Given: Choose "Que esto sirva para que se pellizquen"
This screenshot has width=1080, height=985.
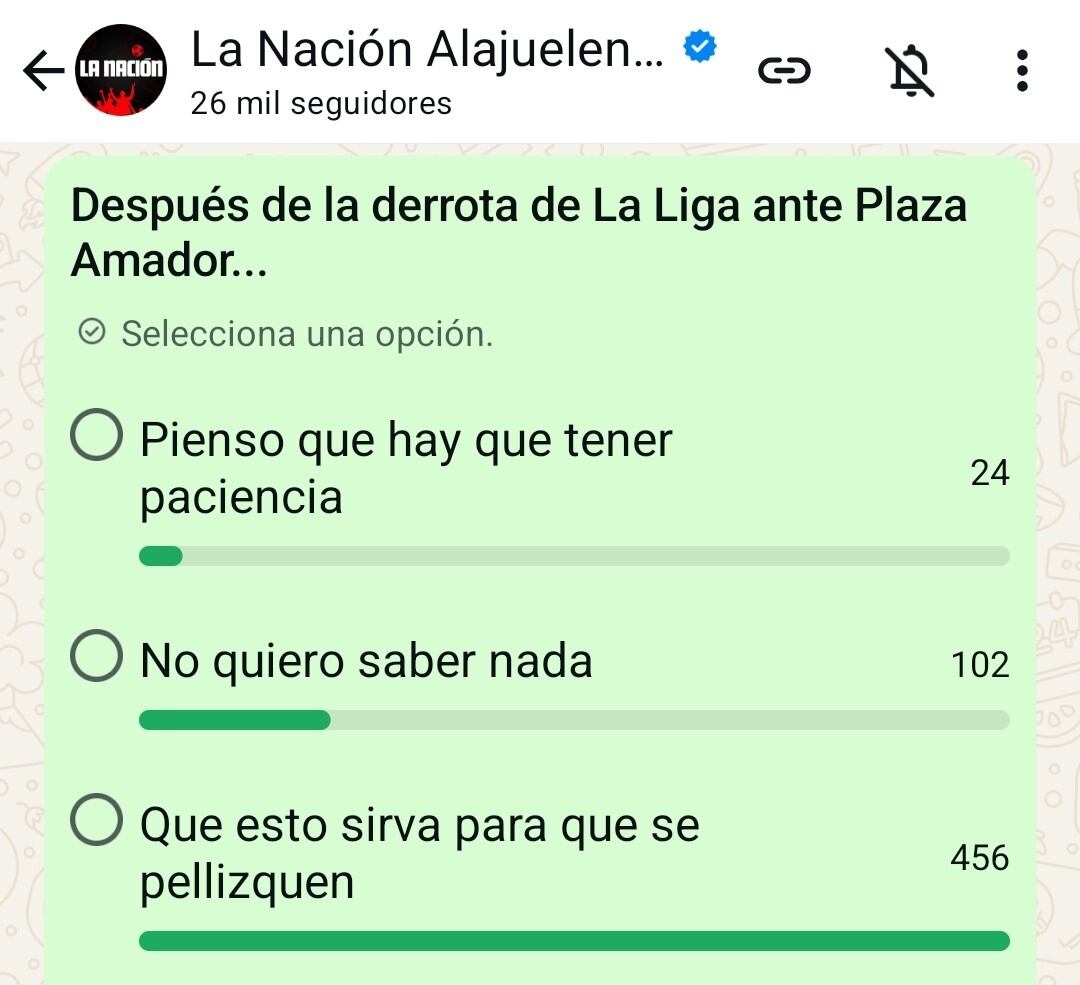Looking at the screenshot, I should coord(97,822).
